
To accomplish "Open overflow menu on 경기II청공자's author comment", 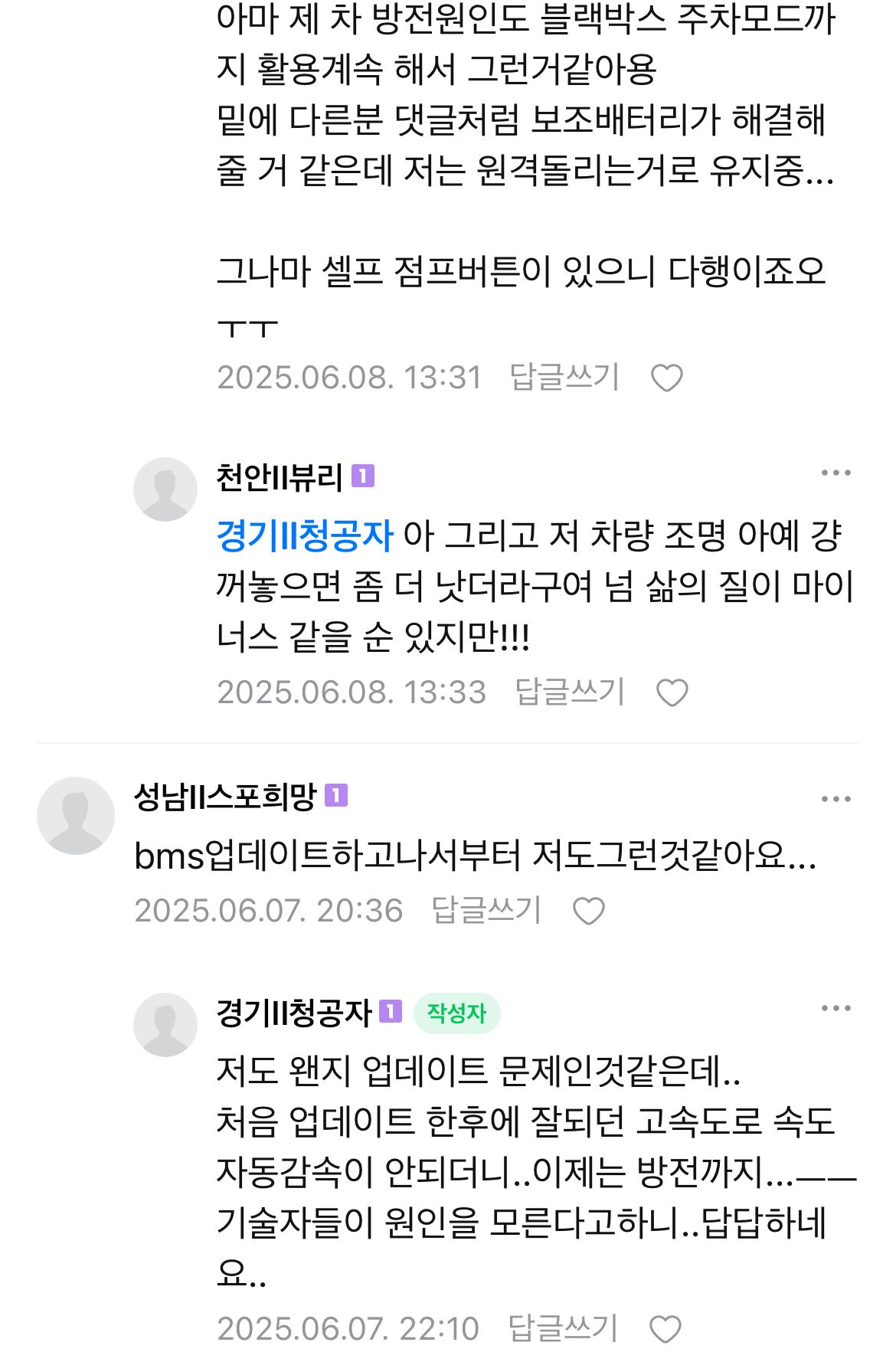I will pos(836,1008).
